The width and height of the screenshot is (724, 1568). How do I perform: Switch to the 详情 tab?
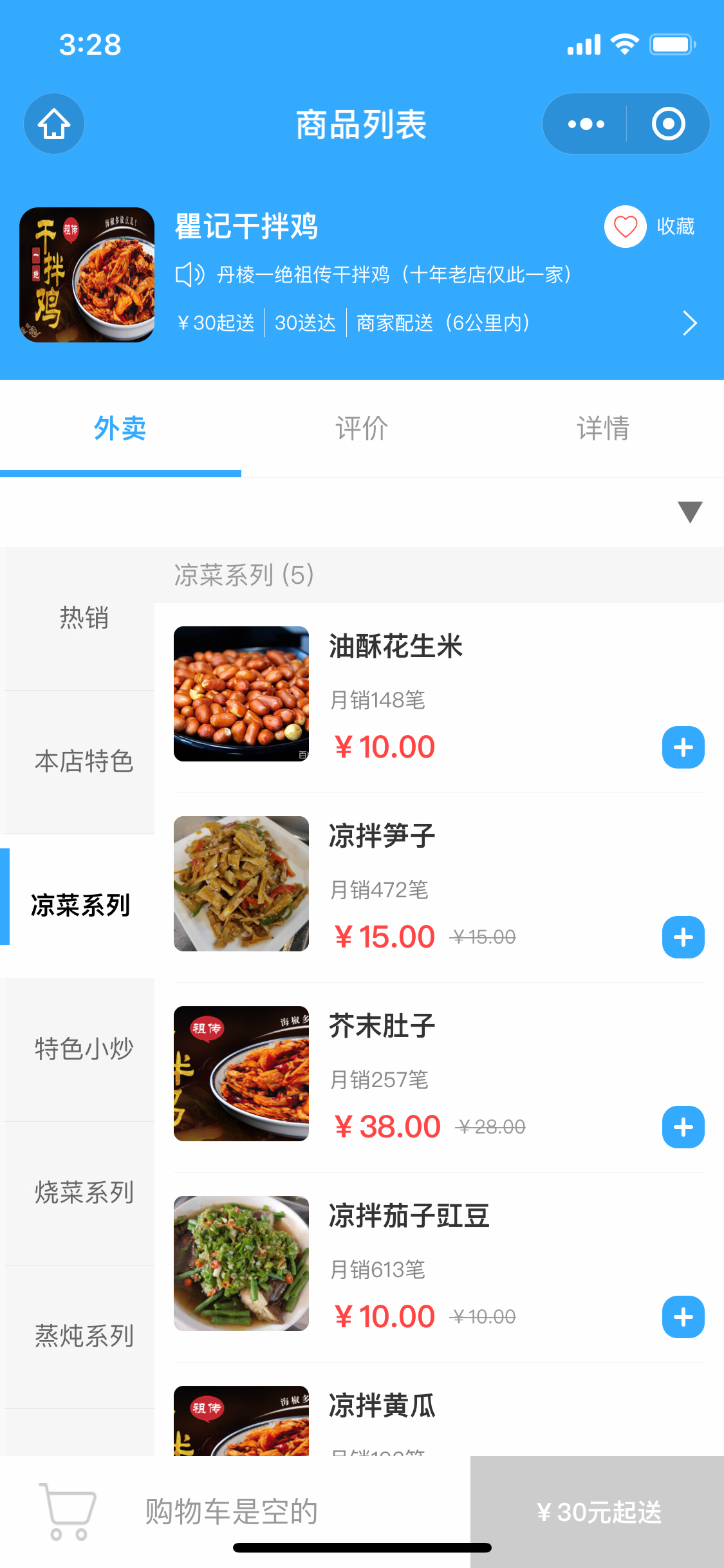pyautogui.click(x=603, y=429)
